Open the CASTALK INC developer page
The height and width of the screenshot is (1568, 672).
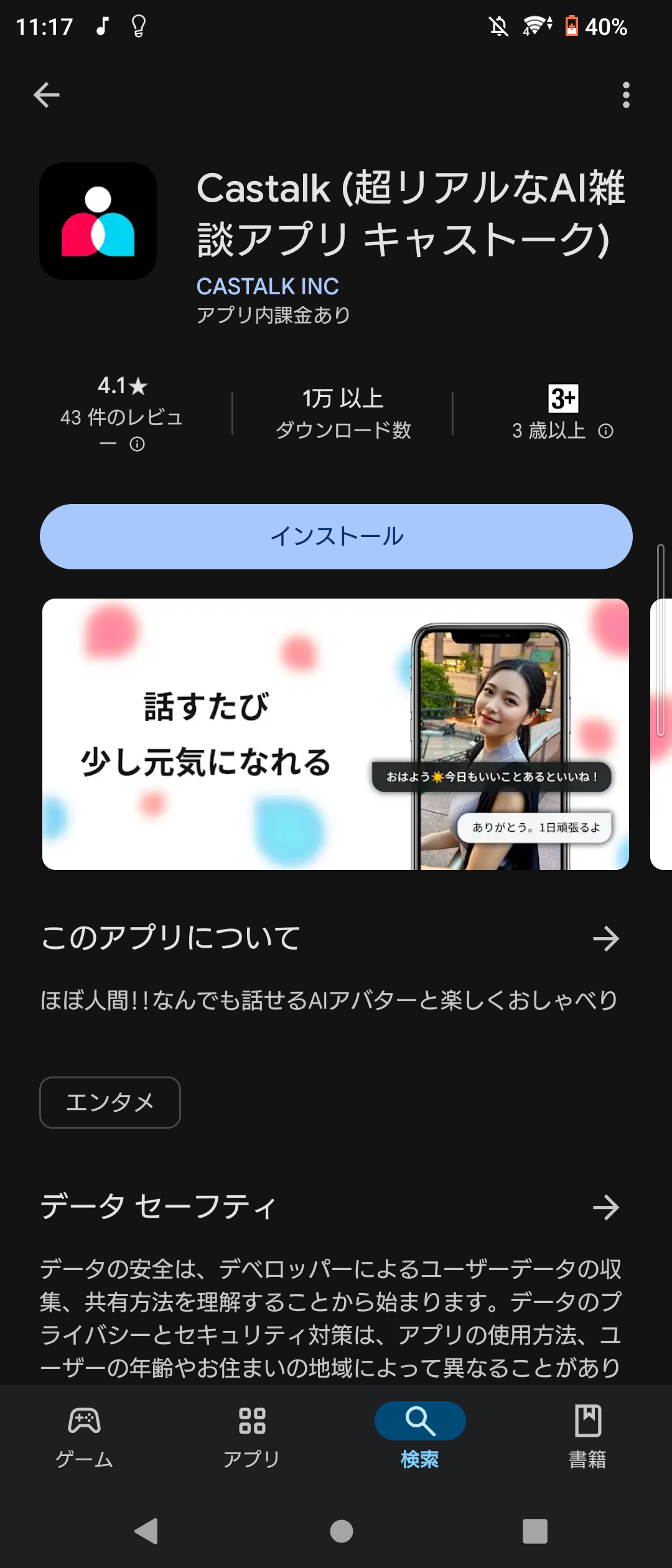(x=268, y=286)
